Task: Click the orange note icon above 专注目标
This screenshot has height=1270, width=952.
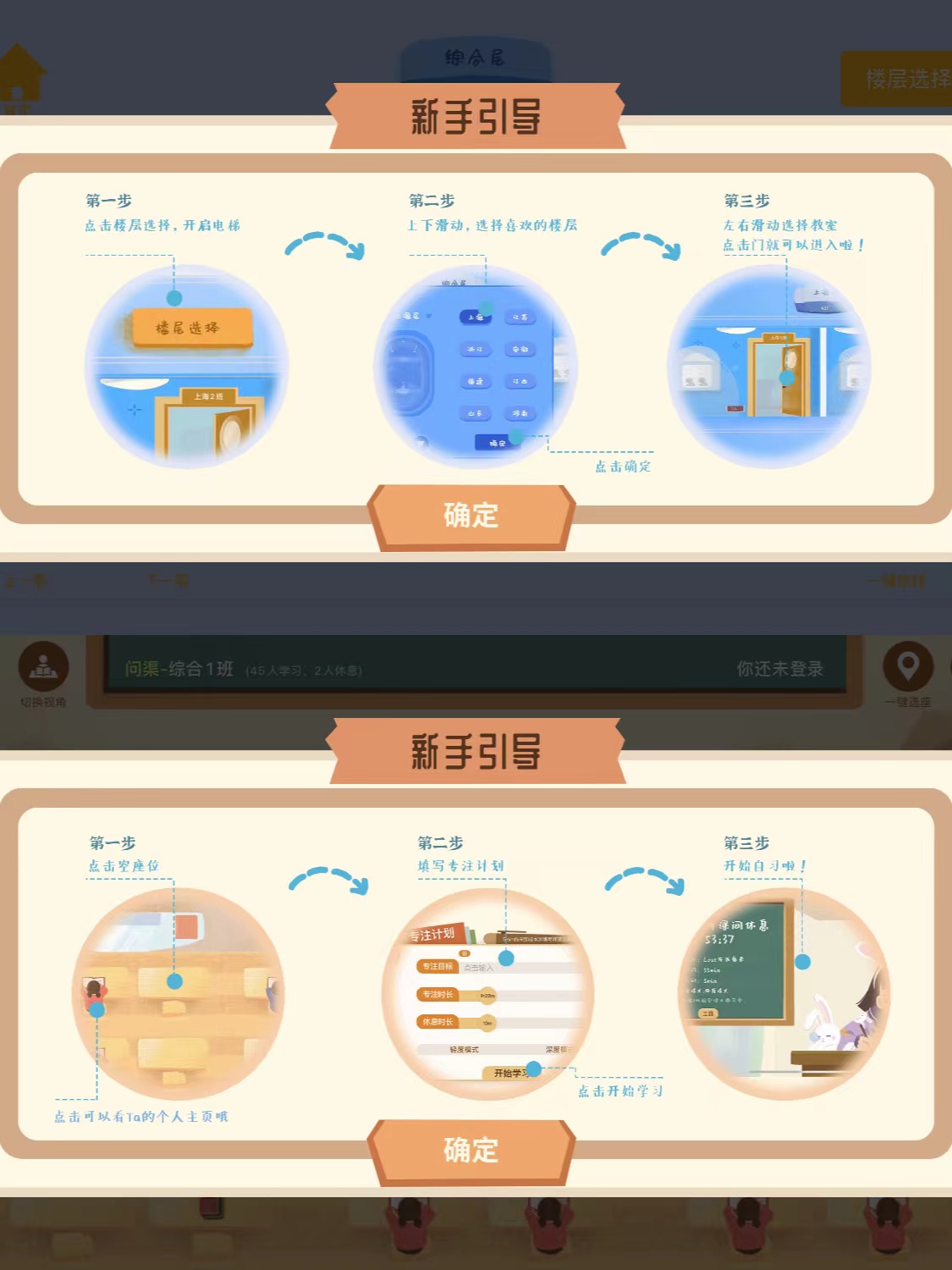Action: (x=465, y=953)
